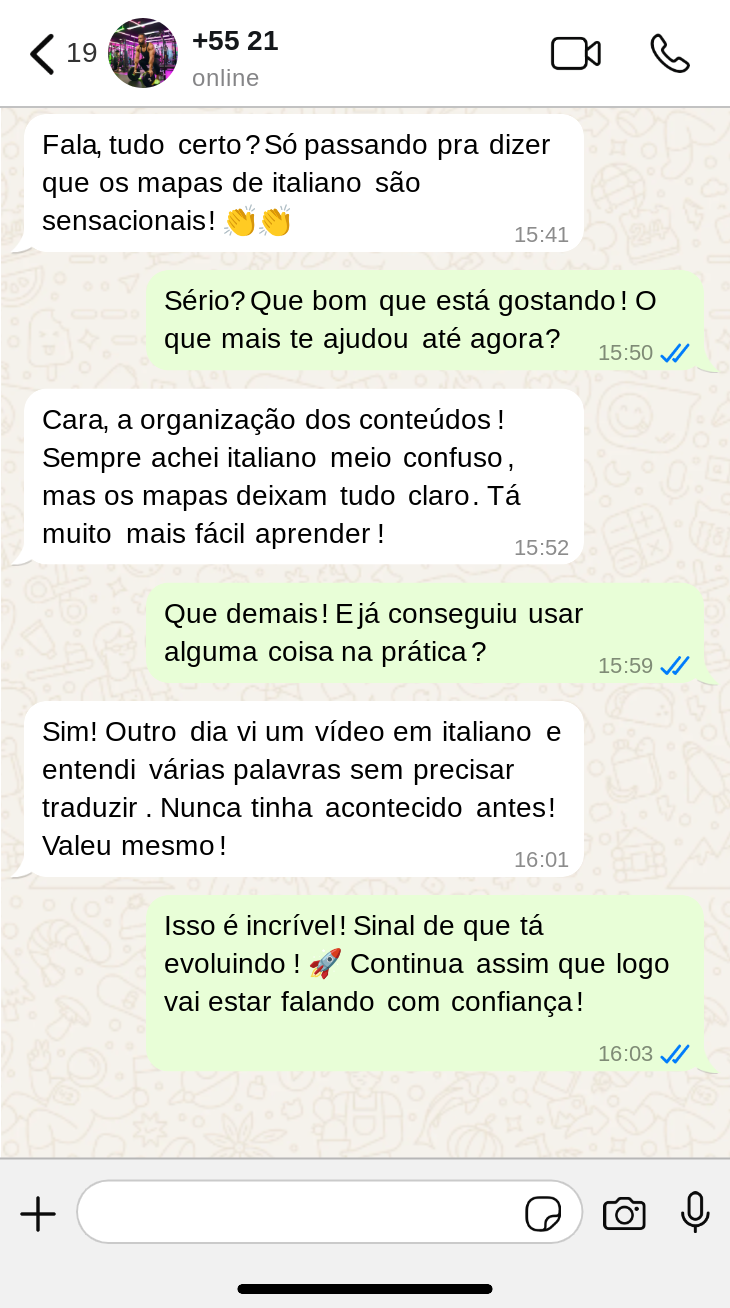Screen dimensions: 730x1308
Task: Go back to the chat list
Action: 42,54
